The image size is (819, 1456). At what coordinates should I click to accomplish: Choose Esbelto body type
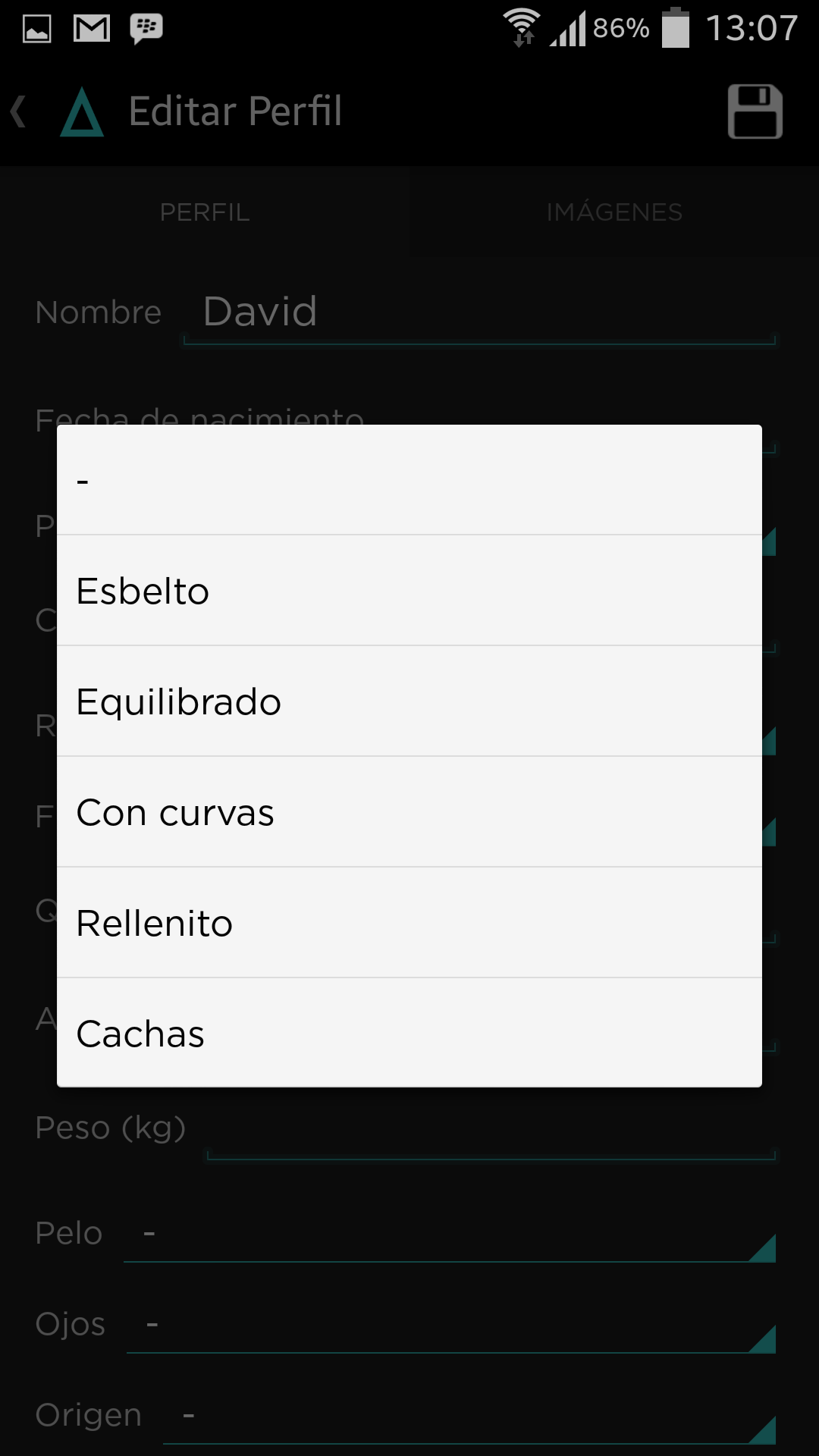[409, 591]
